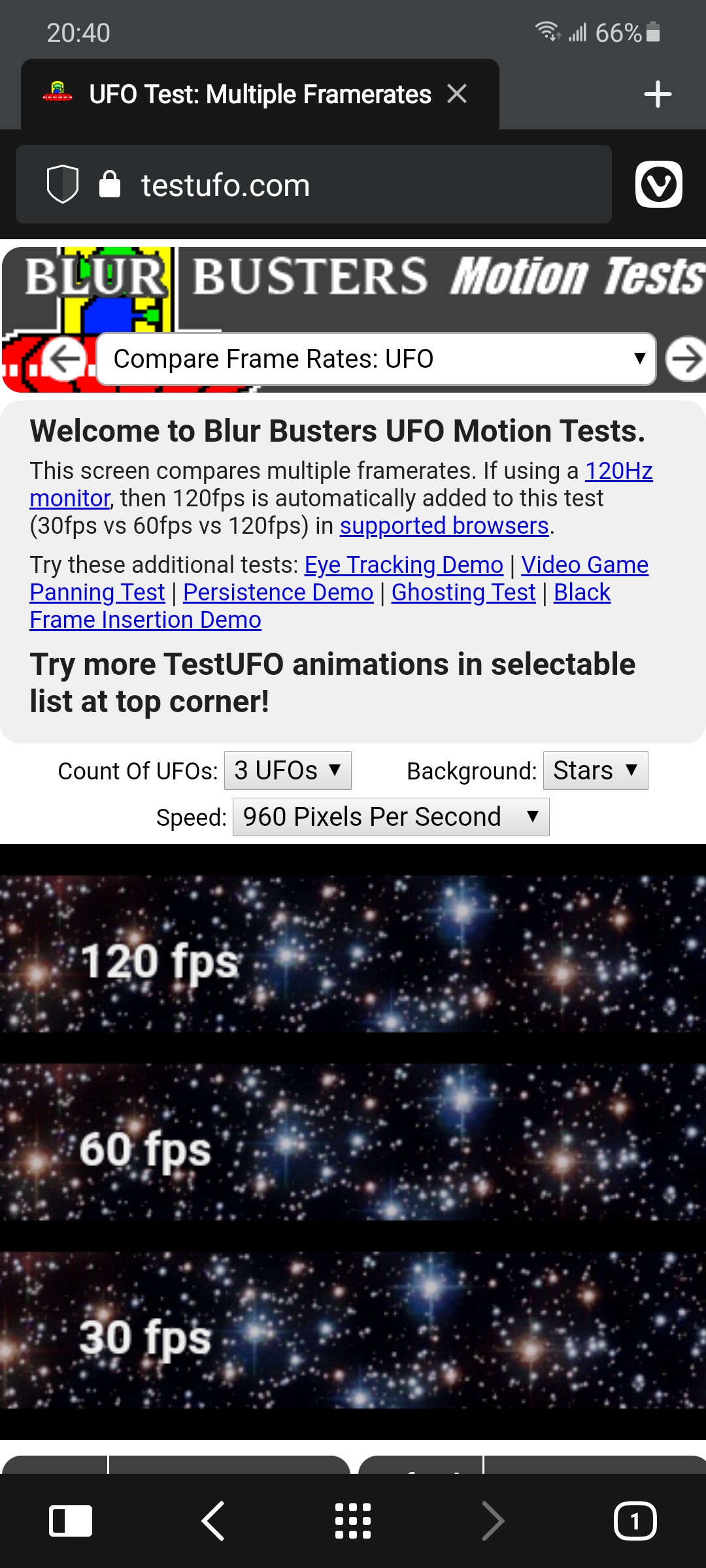Open the Compare Frame Rates: UFO dropdown
This screenshot has width=706, height=1568.
click(x=377, y=359)
